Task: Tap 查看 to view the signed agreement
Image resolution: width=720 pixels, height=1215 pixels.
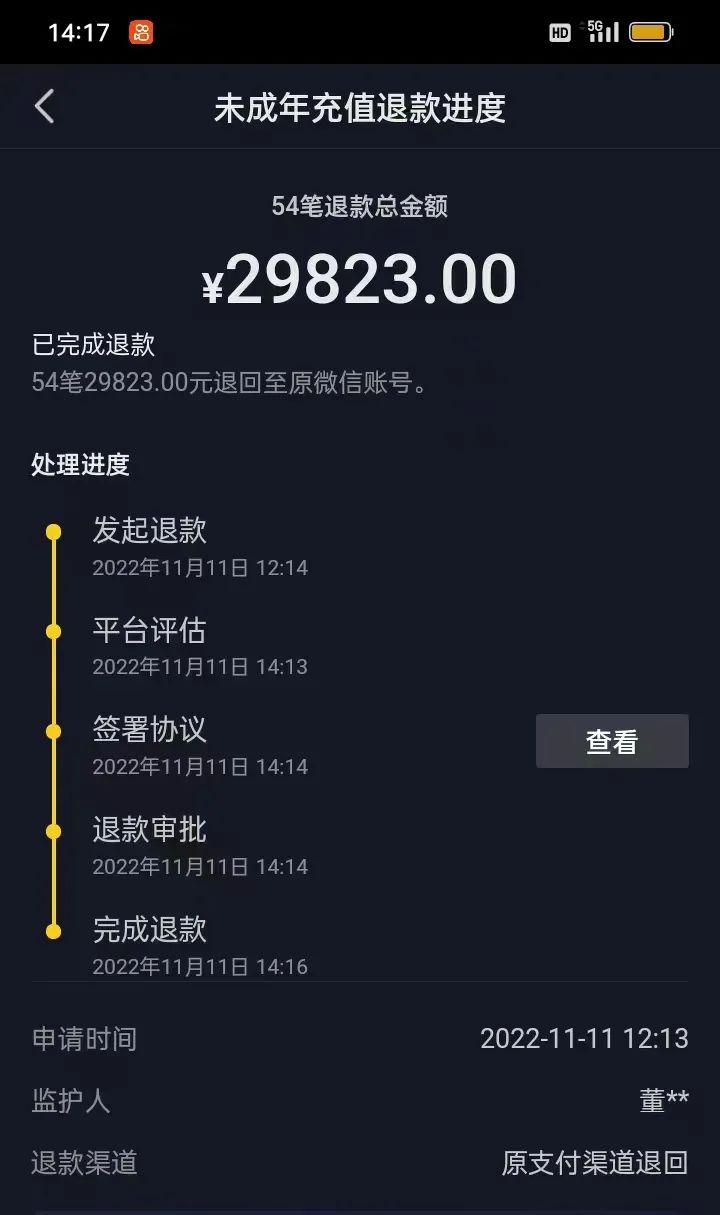Action: pyautogui.click(x=612, y=741)
